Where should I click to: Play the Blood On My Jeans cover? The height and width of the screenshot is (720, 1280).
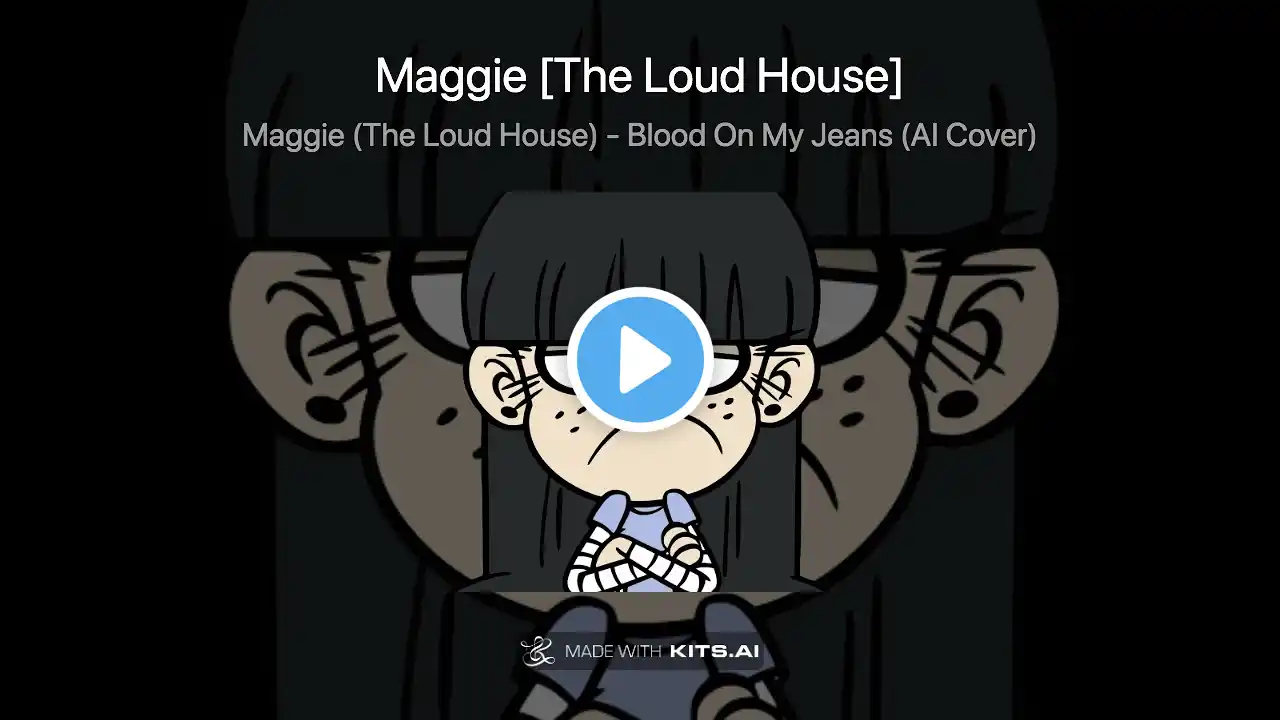(640, 359)
